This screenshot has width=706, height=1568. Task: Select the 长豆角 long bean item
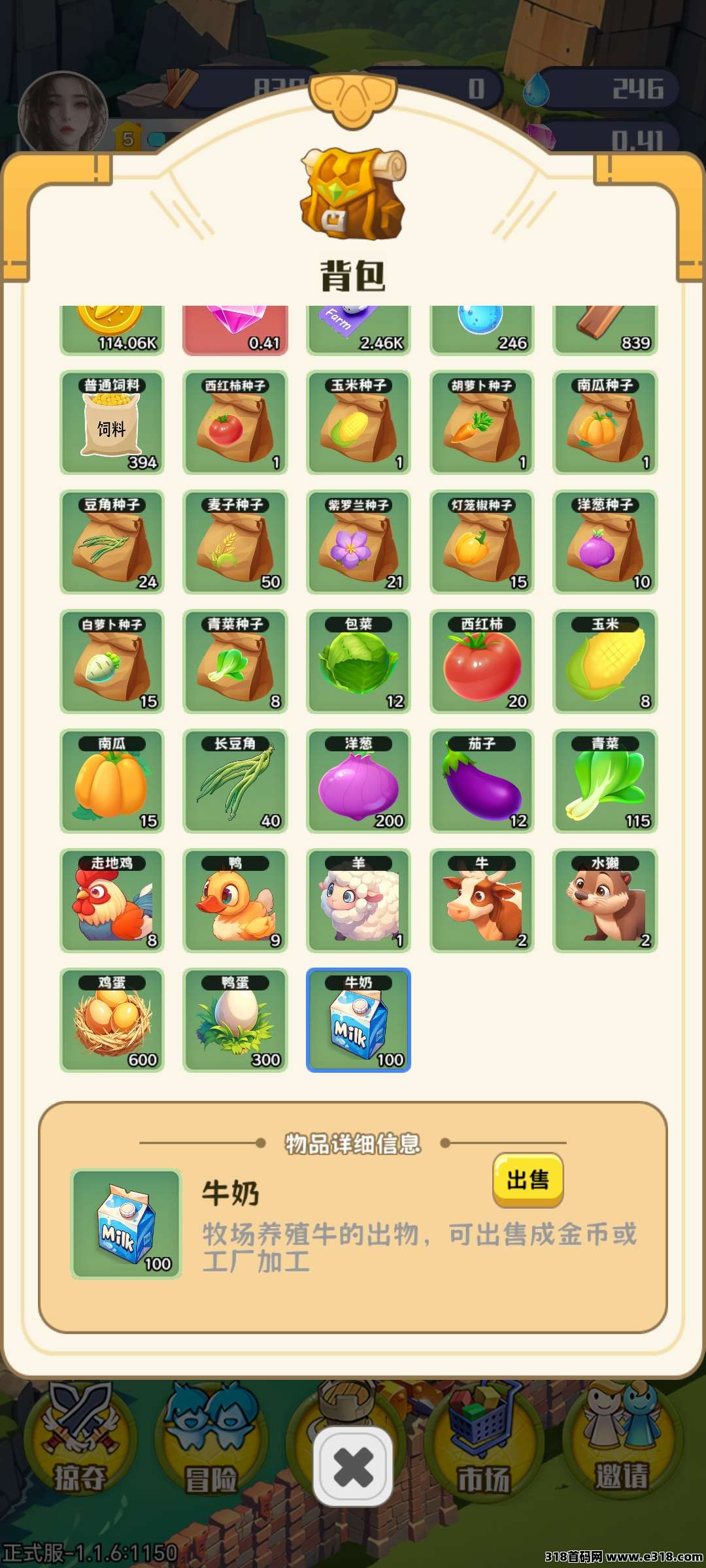(x=235, y=781)
